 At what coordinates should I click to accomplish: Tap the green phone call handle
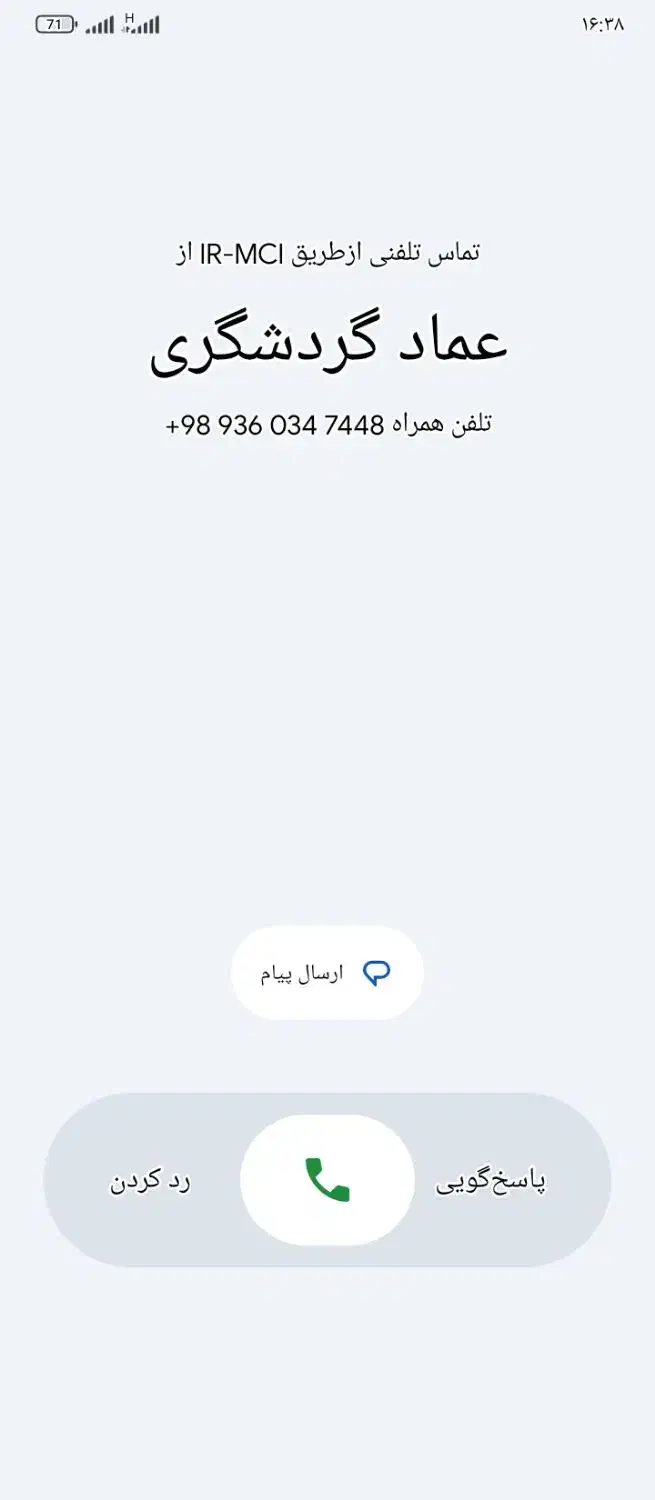pyautogui.click(x=327, y=1180)
